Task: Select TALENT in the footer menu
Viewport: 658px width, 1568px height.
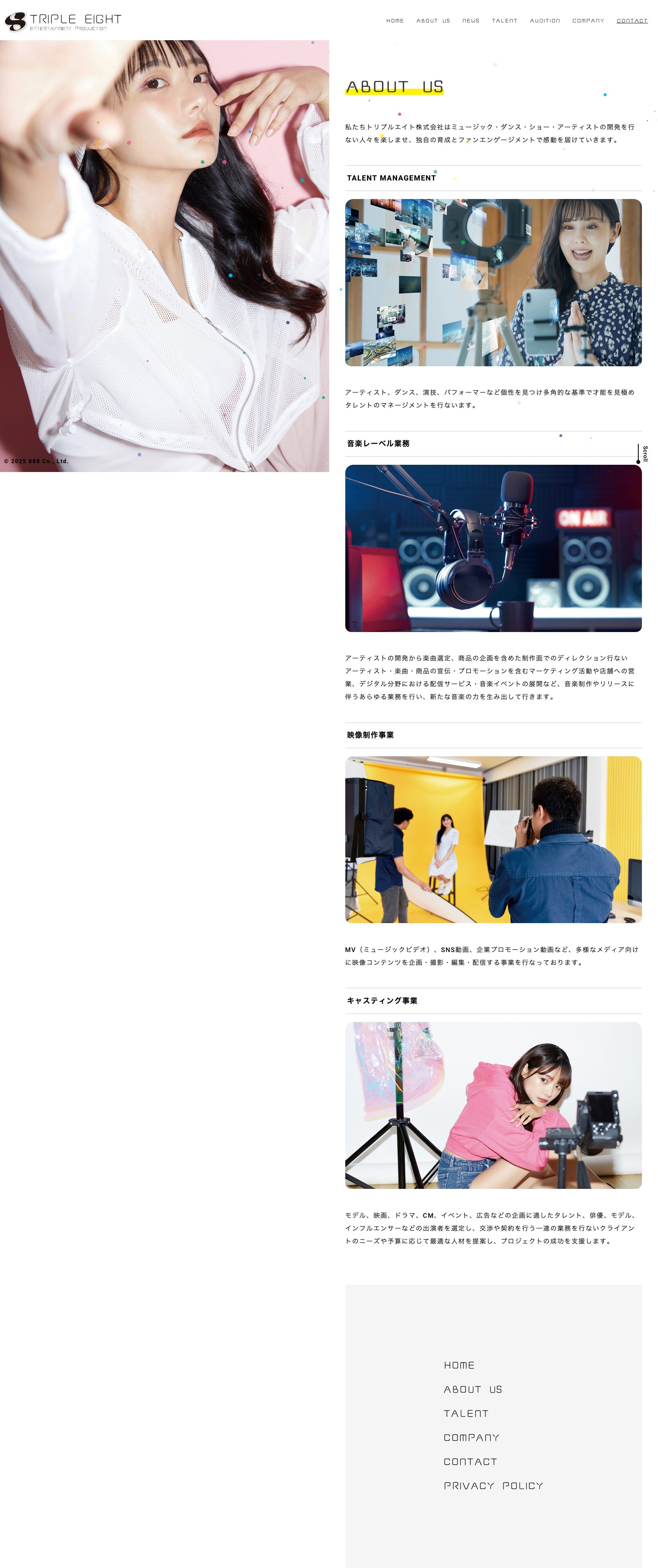Action: pos(465,1413)
